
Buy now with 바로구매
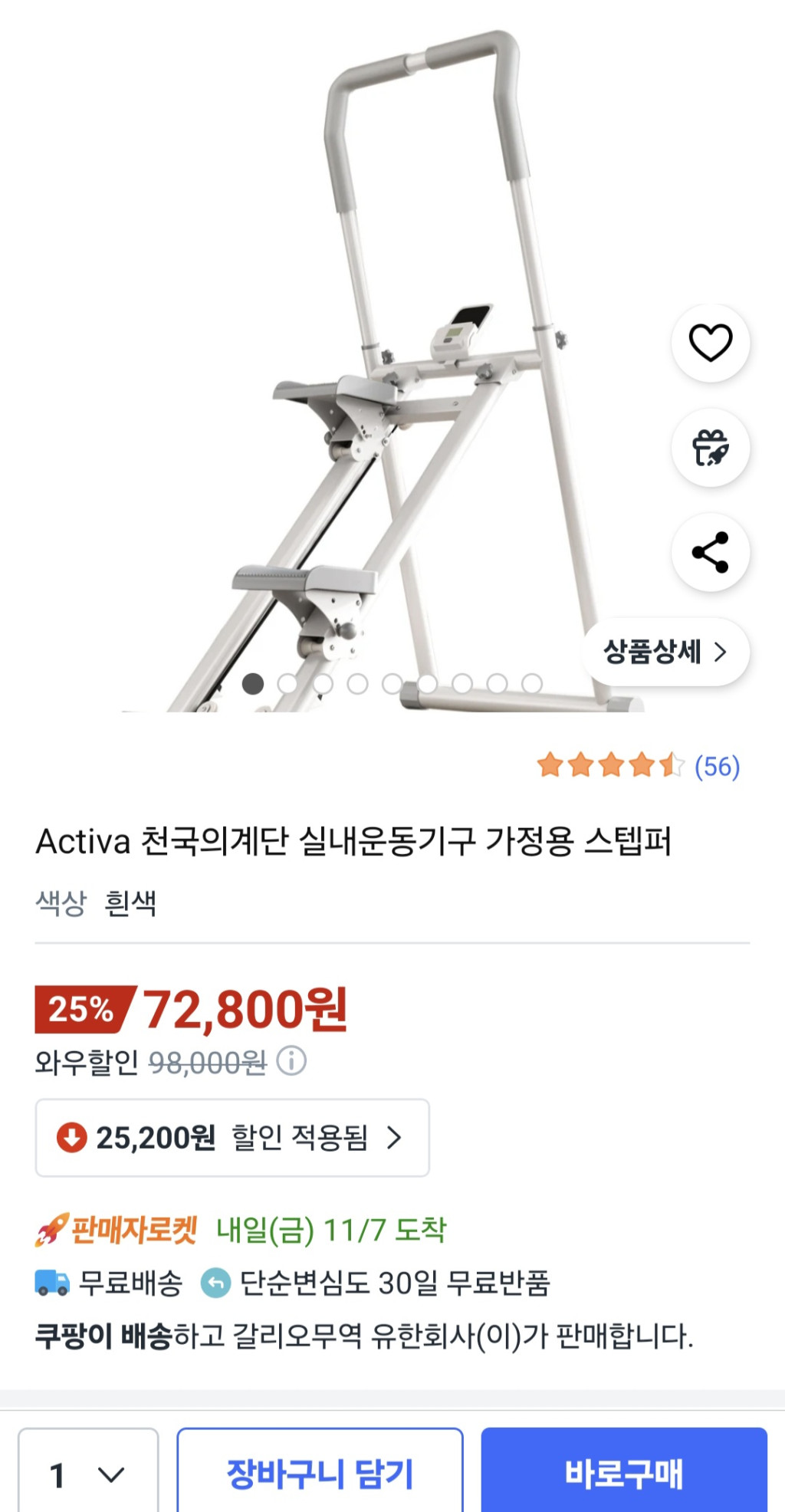(624, 1474)
